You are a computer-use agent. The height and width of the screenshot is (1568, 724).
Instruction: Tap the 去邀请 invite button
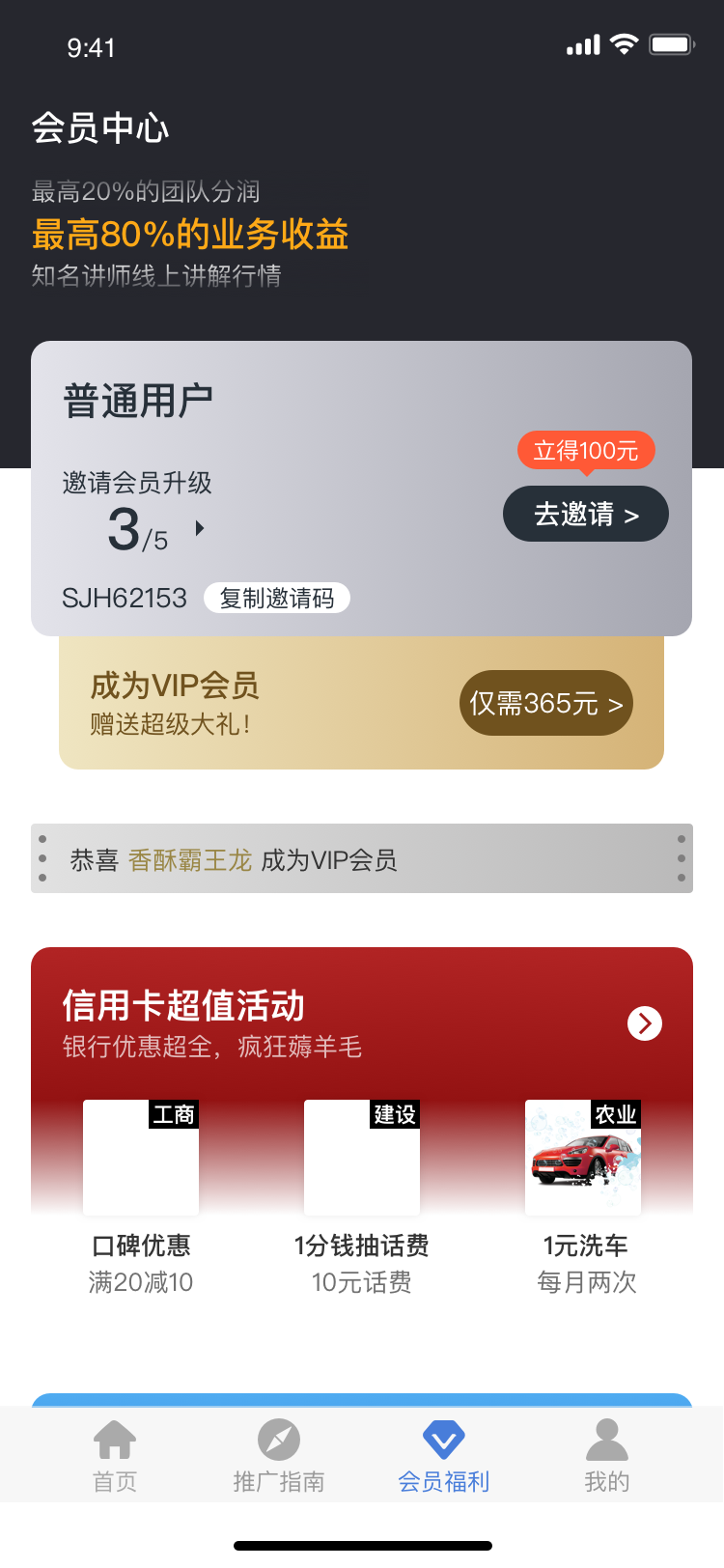[586, 514]
